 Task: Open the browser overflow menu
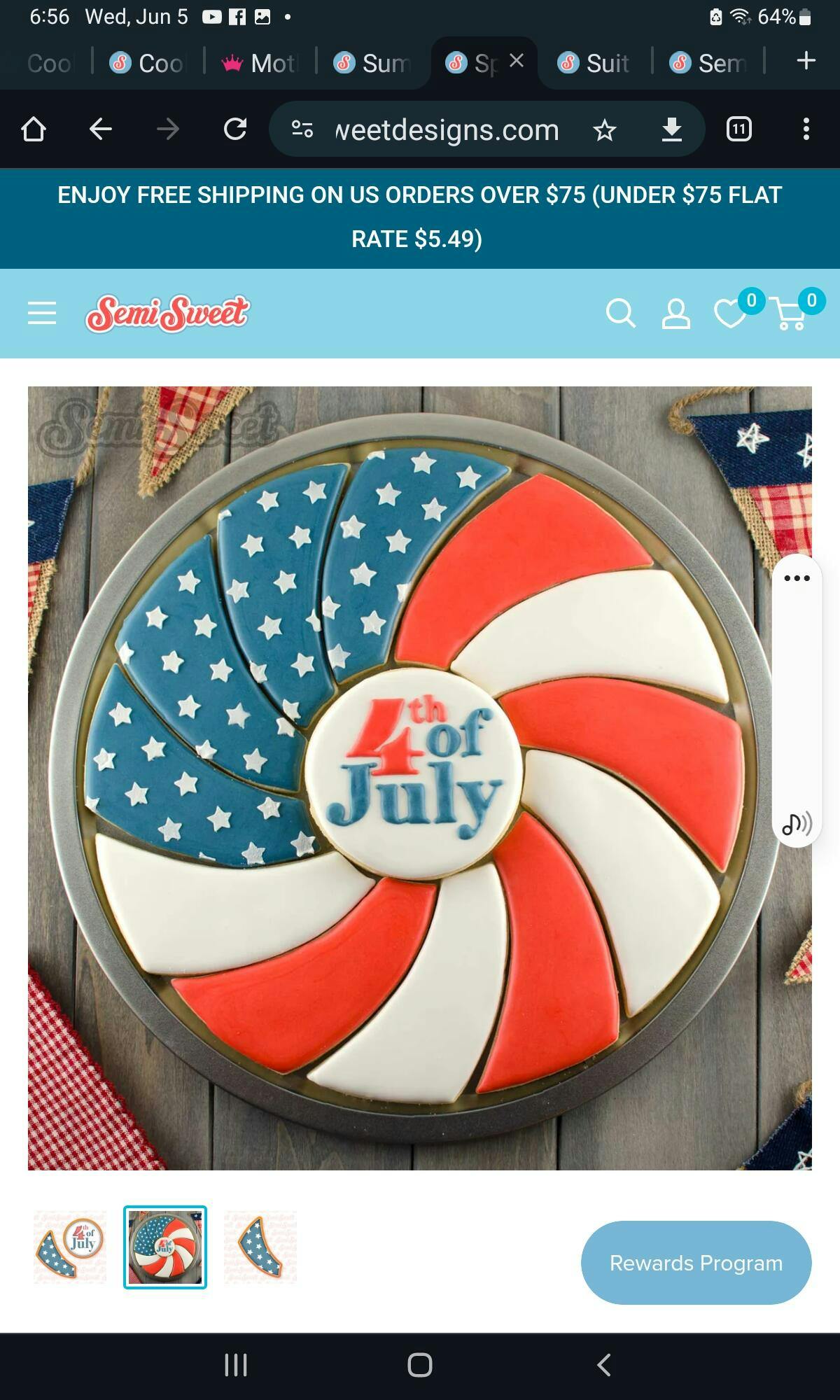coord(806,129)
